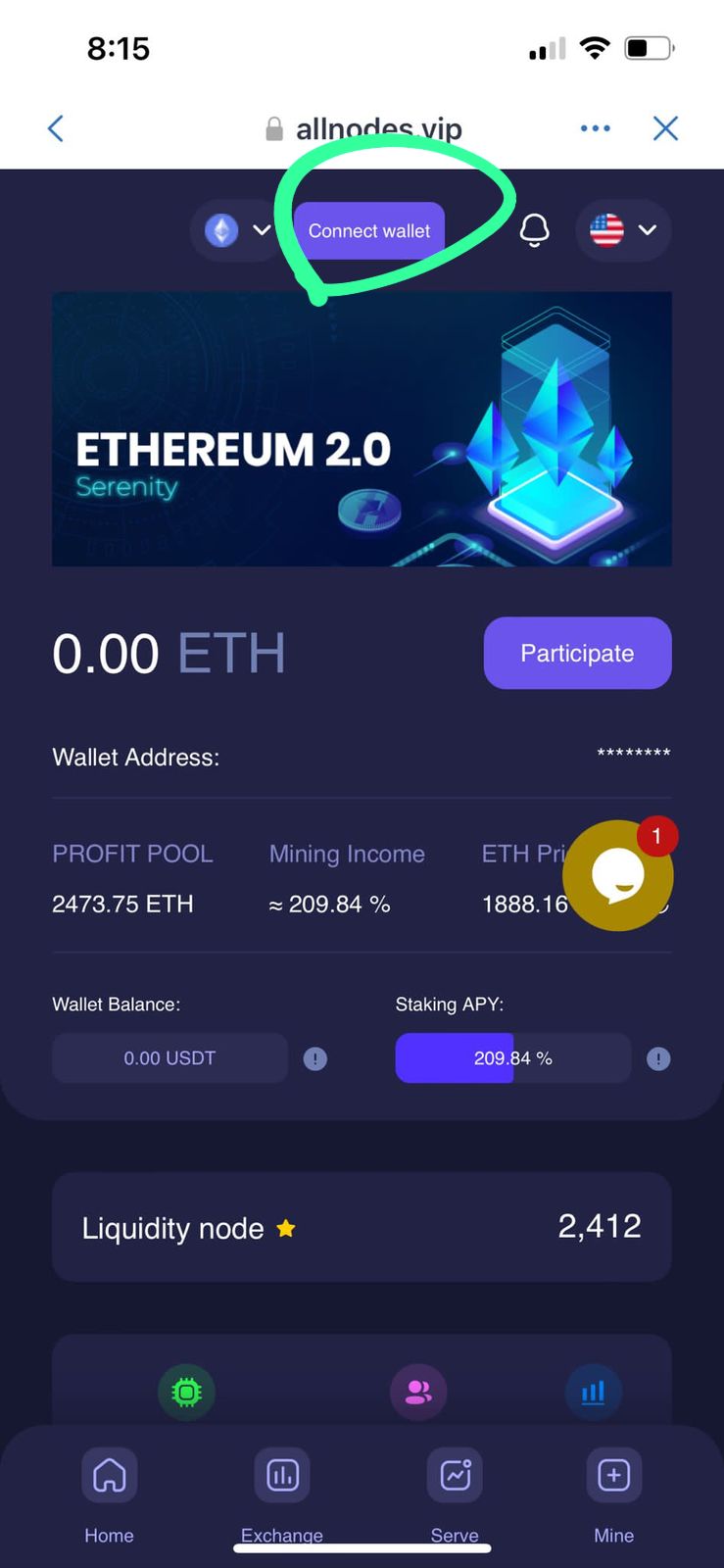Open the notifications bell

pyautogui.click(x=534, y=230)
